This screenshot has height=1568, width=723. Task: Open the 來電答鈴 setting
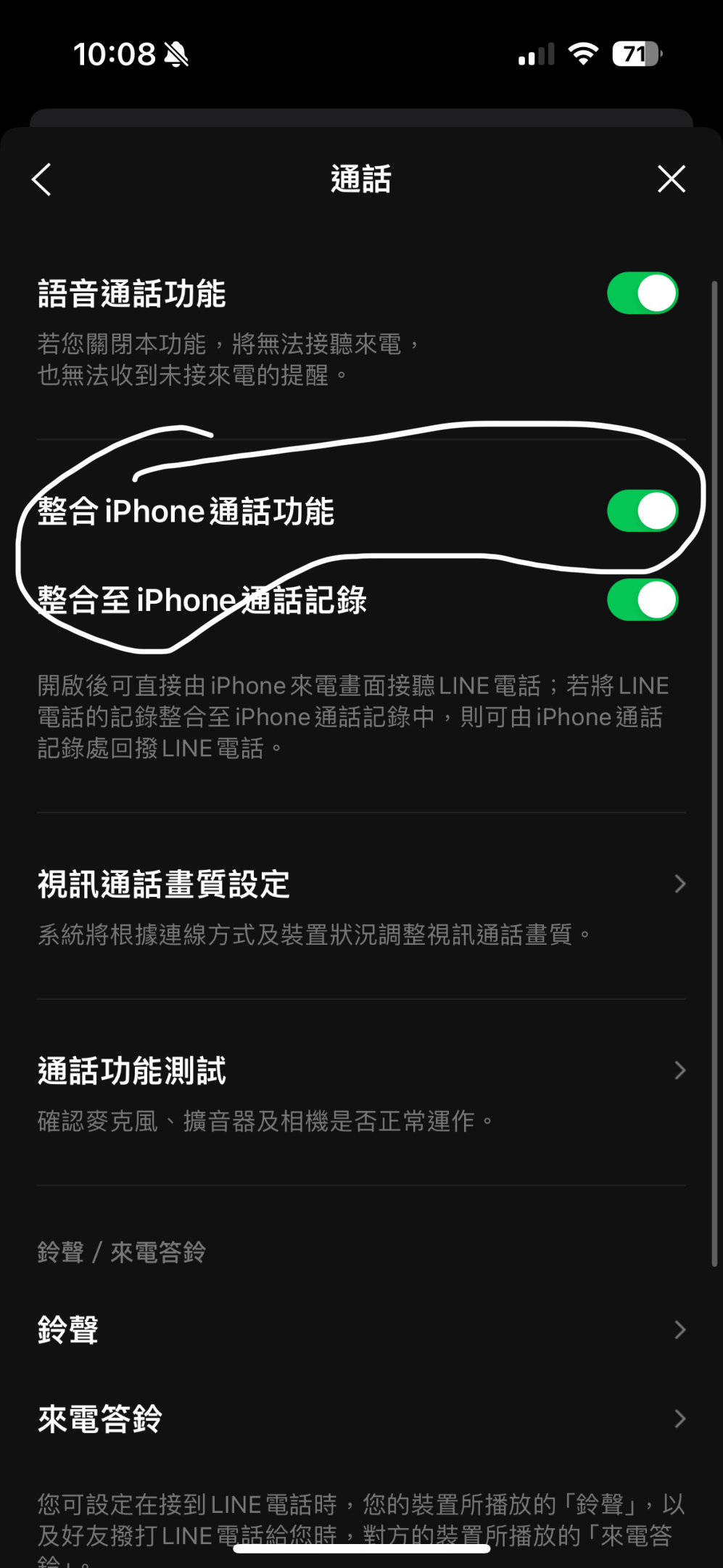pos(361,1419)
